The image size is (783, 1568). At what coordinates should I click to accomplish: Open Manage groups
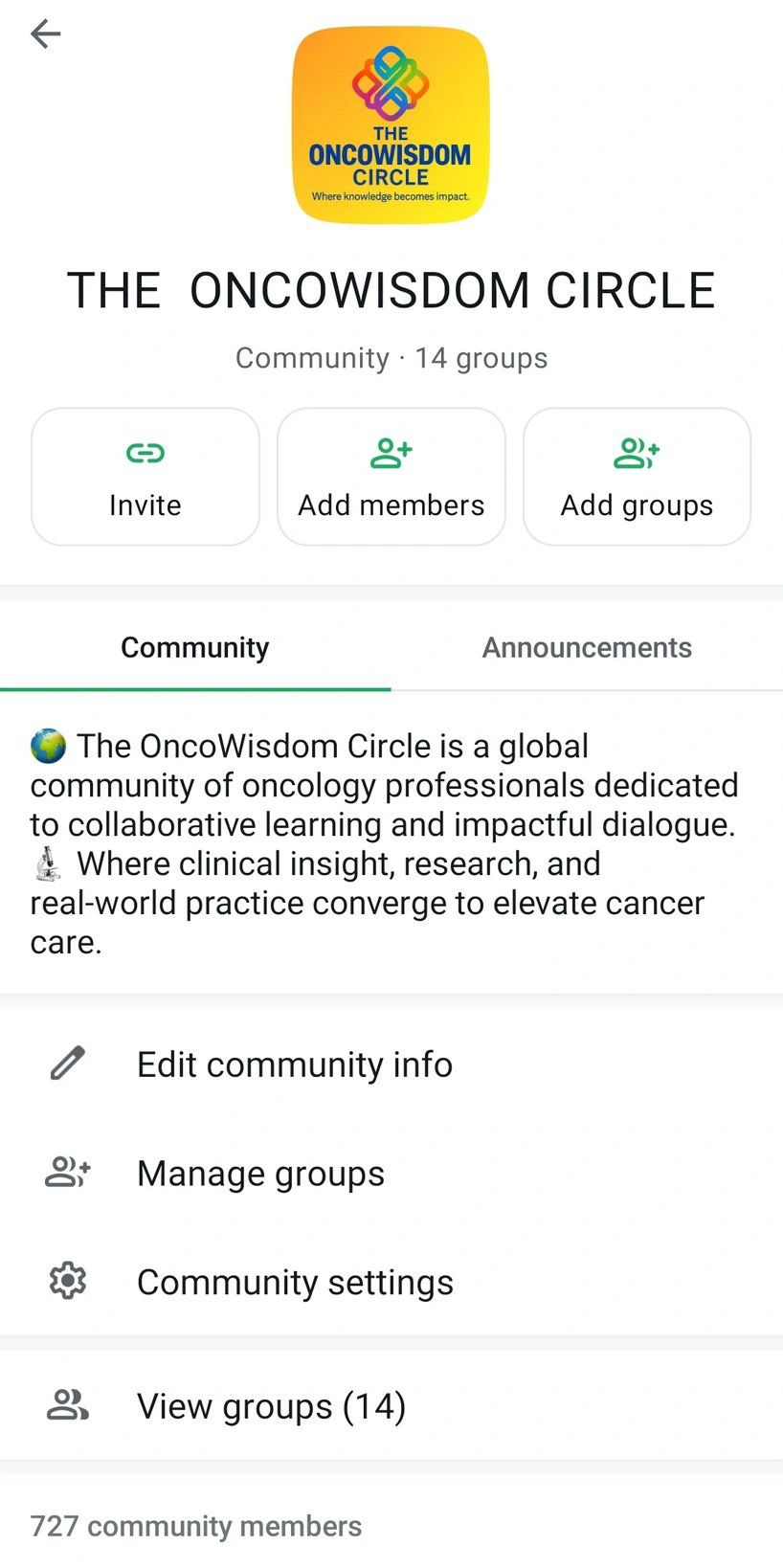coord(391,1174)
